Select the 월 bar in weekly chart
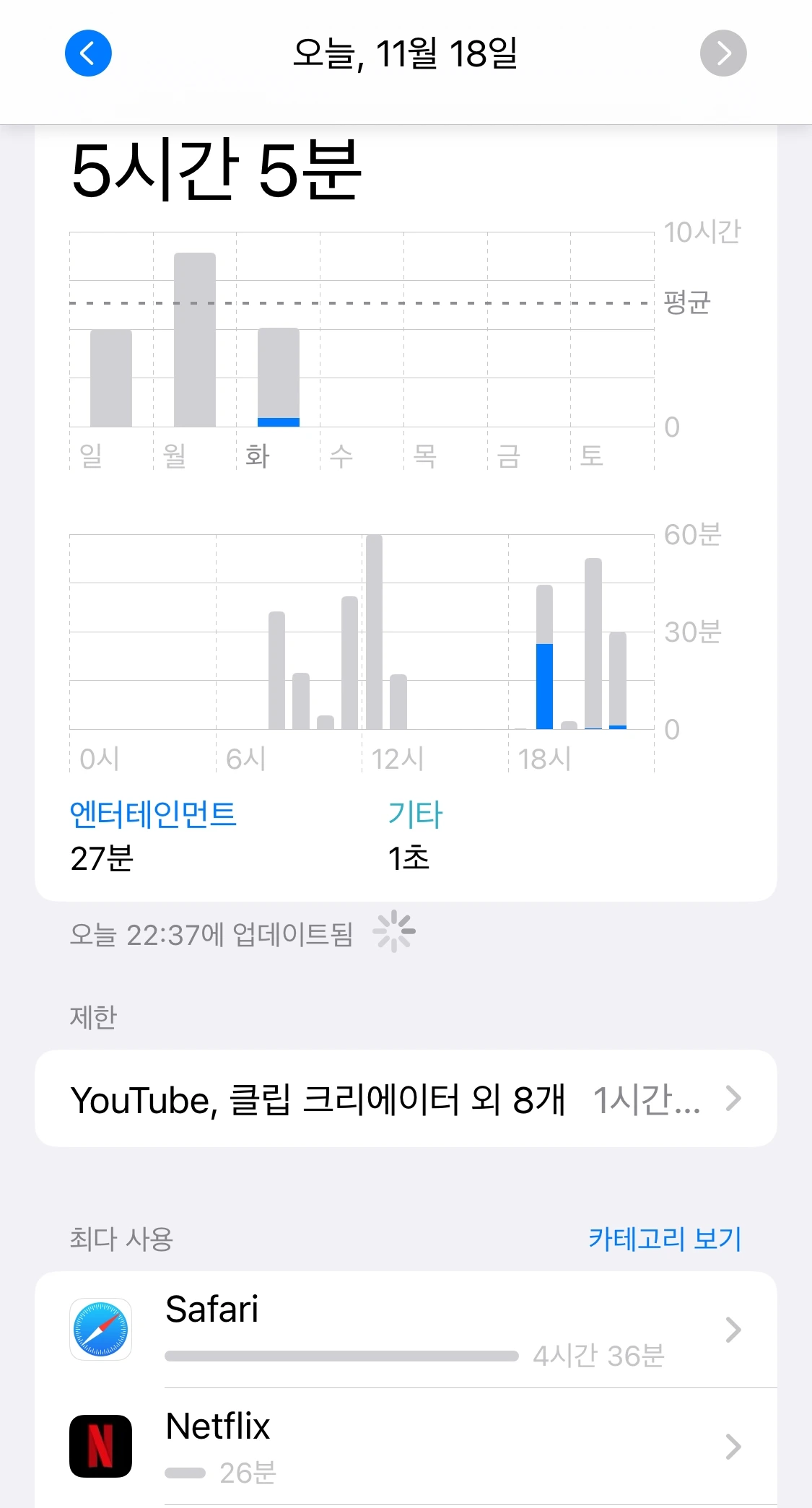Image resolution: width=812 pixels, height=1508 pixels. pos(194,340)
